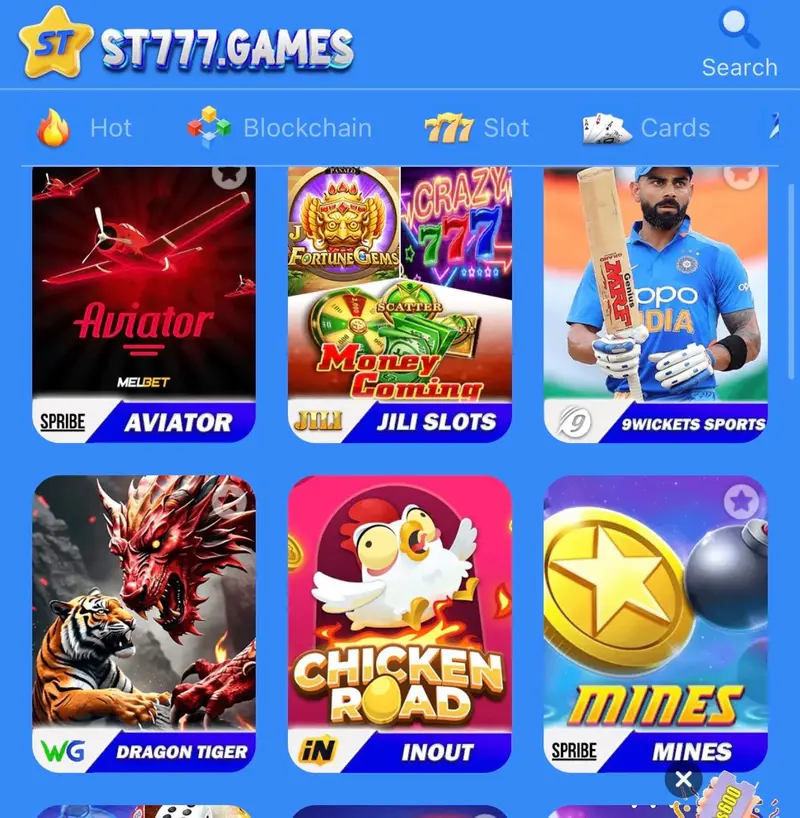The image size is (800, 818).
Task: Switch to the Cards tab
Action: 676,127
